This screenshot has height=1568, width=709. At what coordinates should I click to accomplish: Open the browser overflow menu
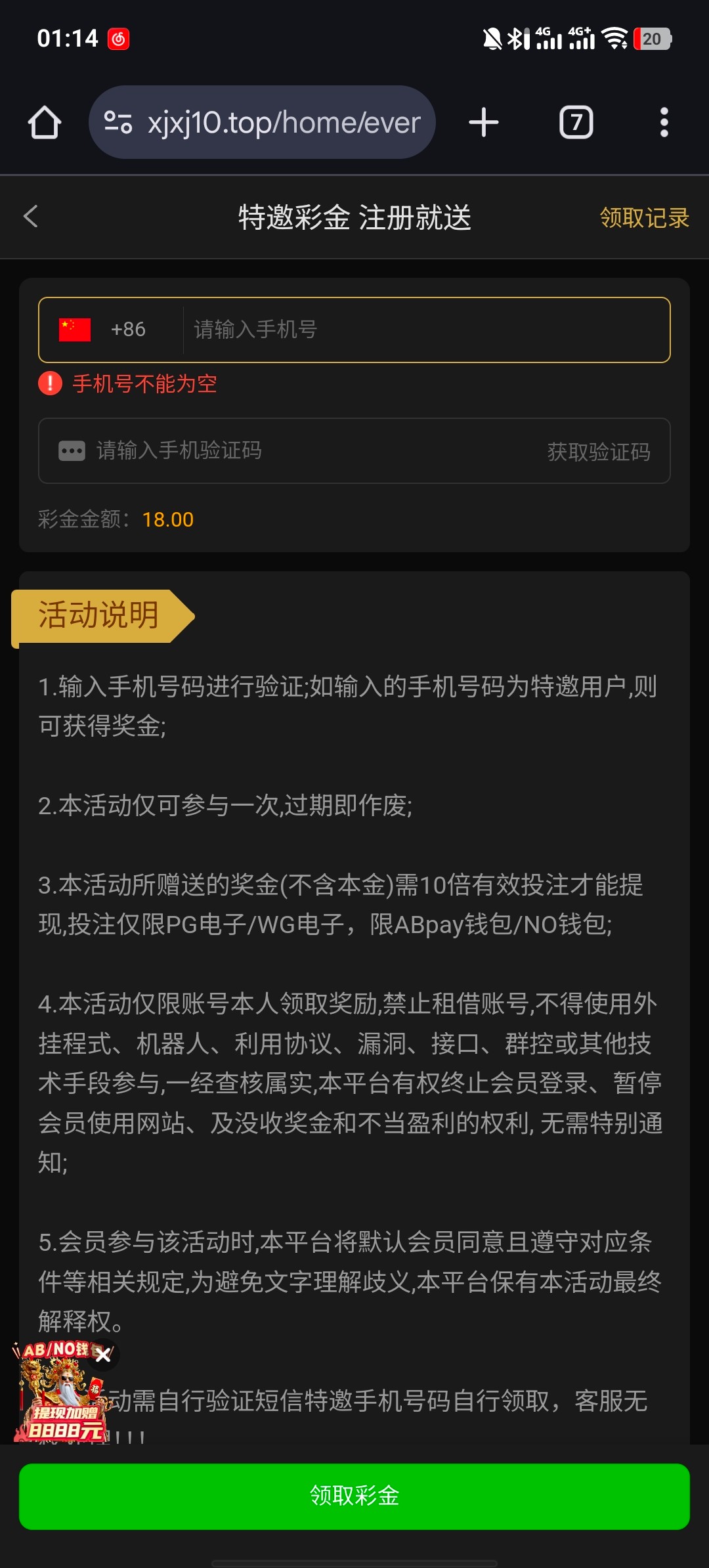[x=664, y=123]
